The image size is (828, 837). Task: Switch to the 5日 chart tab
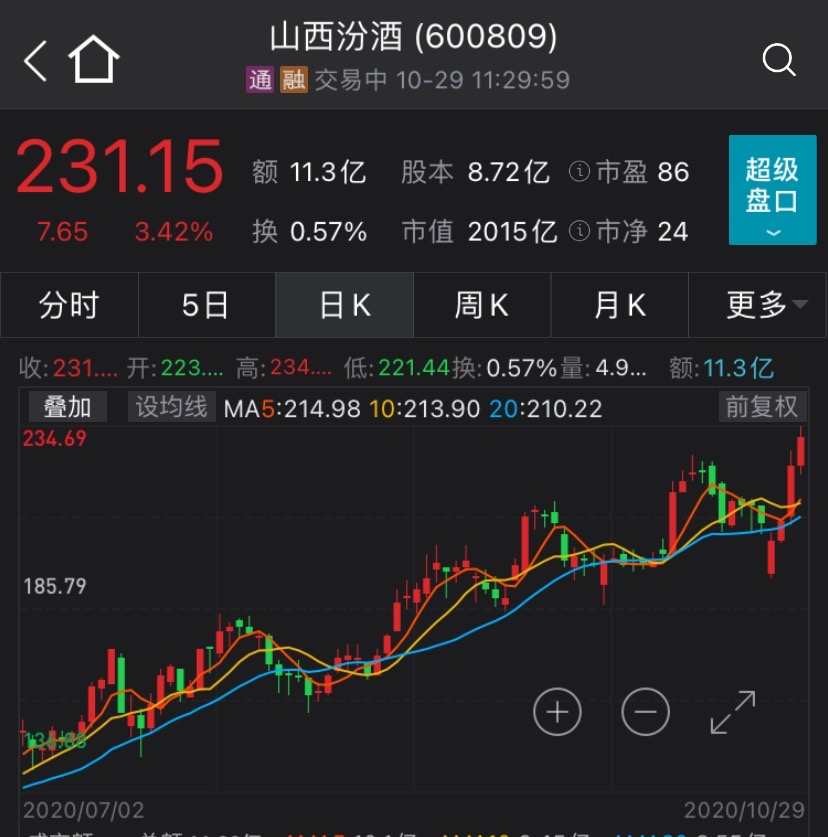(206, 305)
